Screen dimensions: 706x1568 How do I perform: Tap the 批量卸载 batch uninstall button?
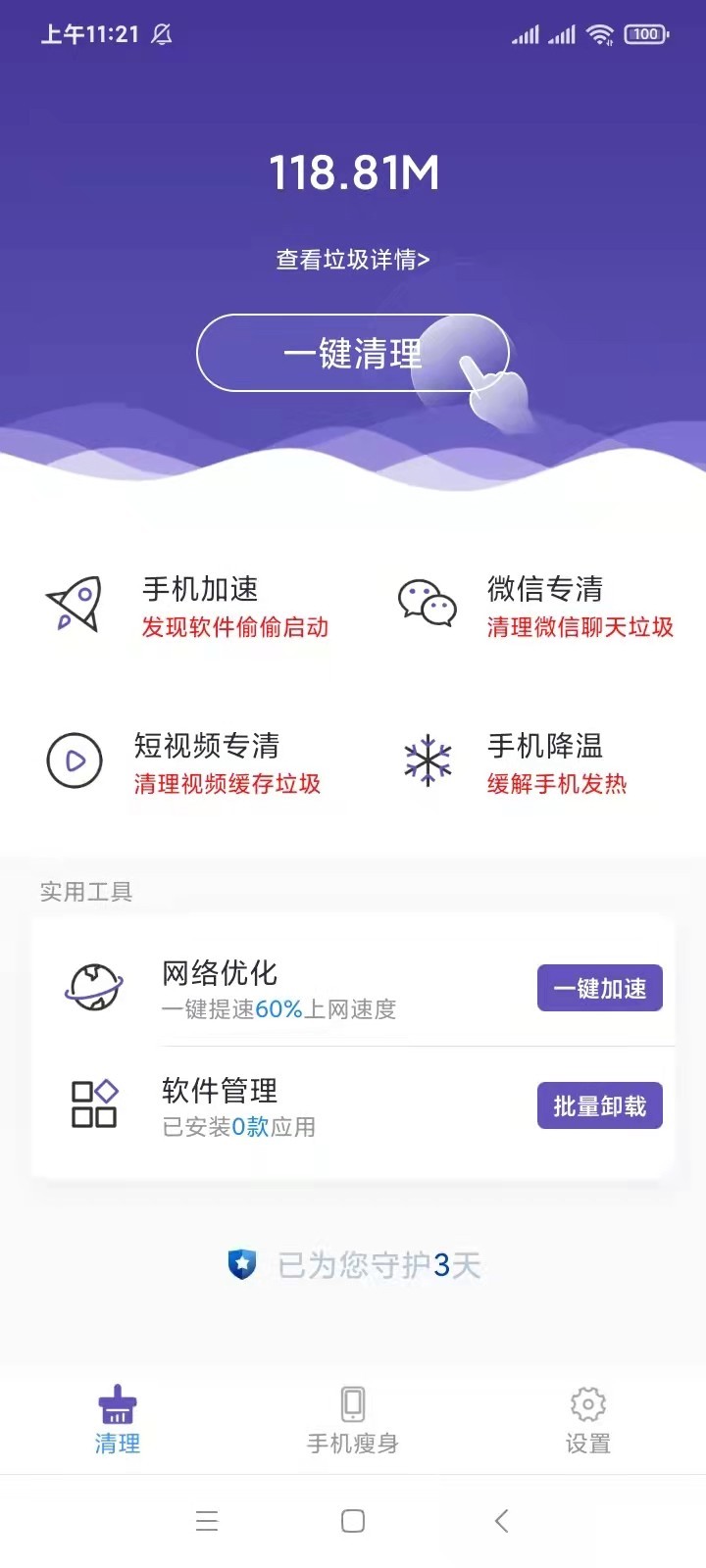tap(599, 1105)
